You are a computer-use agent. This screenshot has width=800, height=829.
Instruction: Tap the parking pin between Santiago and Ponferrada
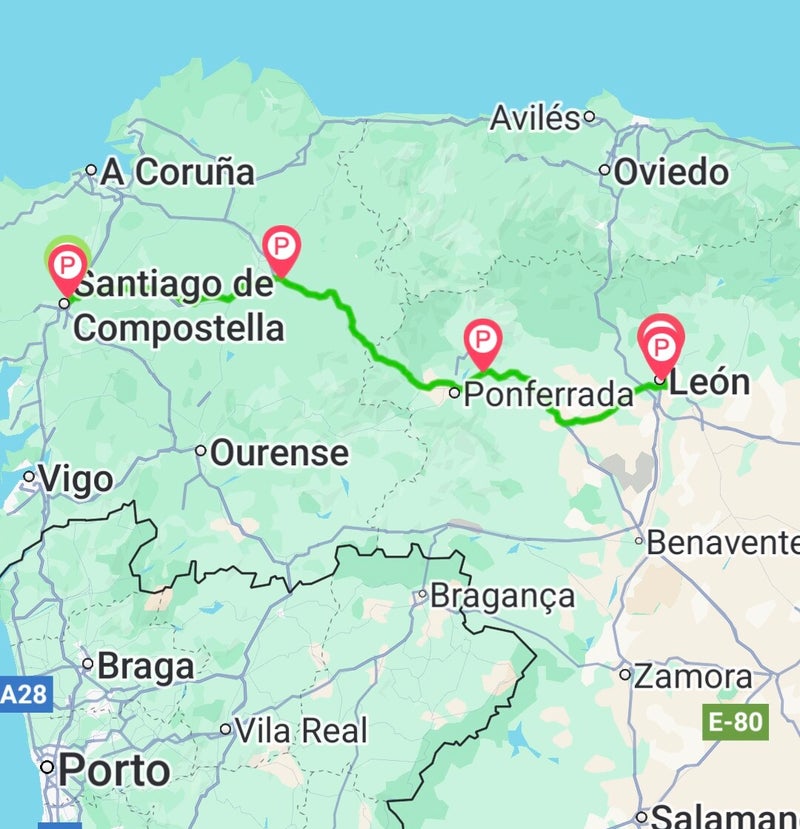(x=281, y=245)
